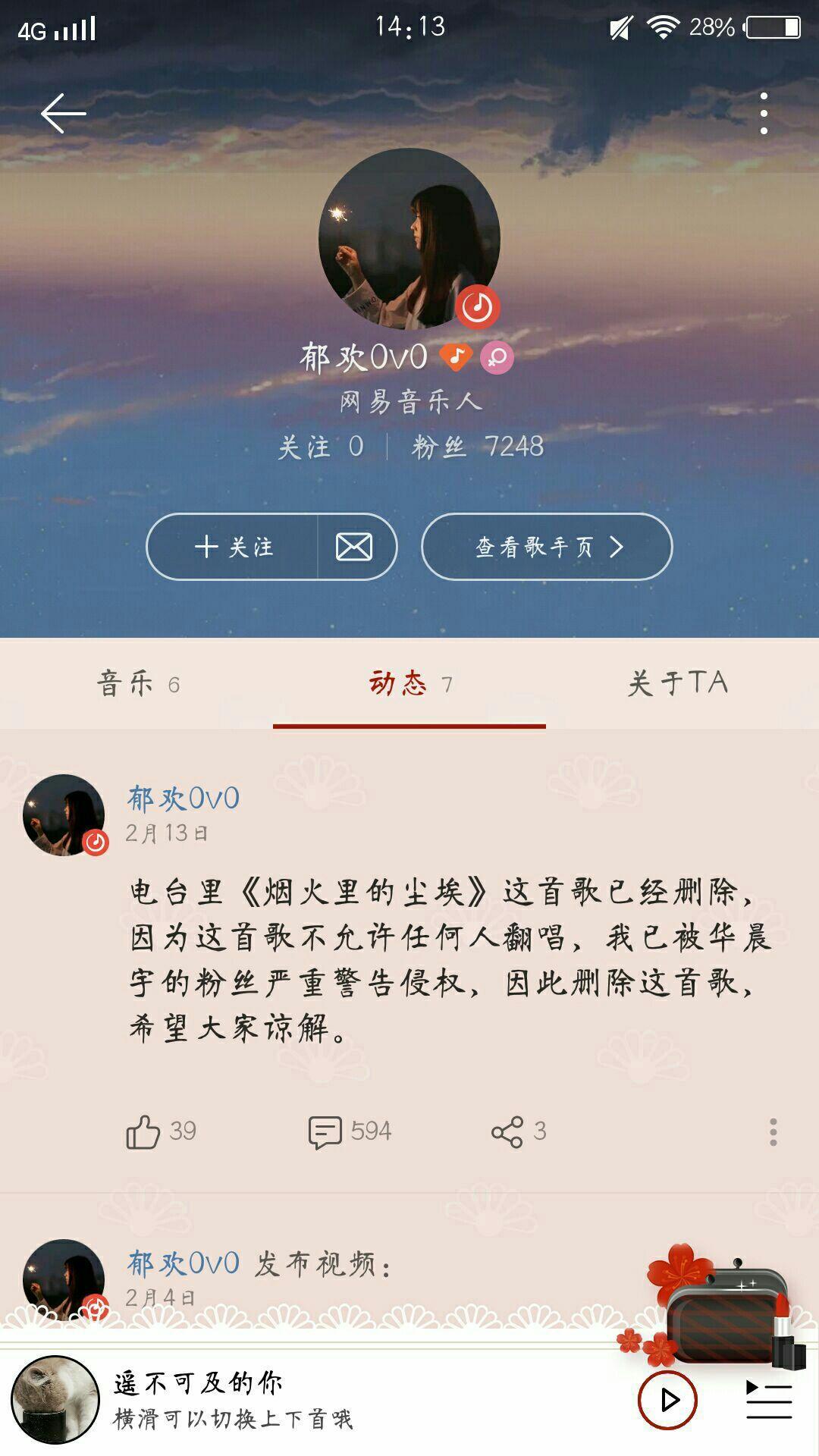Image resolution: width=819 pixels, height=1456 pixels.
Task: View 关注 following count
Action: pyautogui.click(x=321, y=447)
